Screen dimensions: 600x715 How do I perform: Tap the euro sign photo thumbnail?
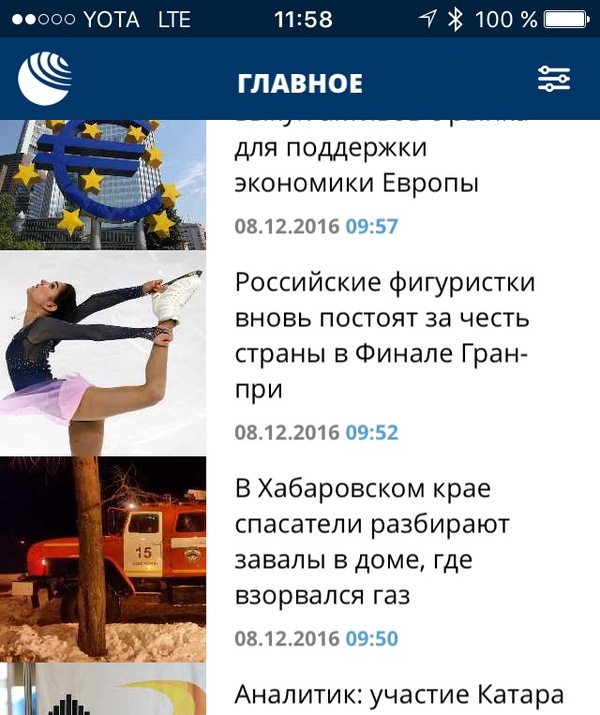102,184
